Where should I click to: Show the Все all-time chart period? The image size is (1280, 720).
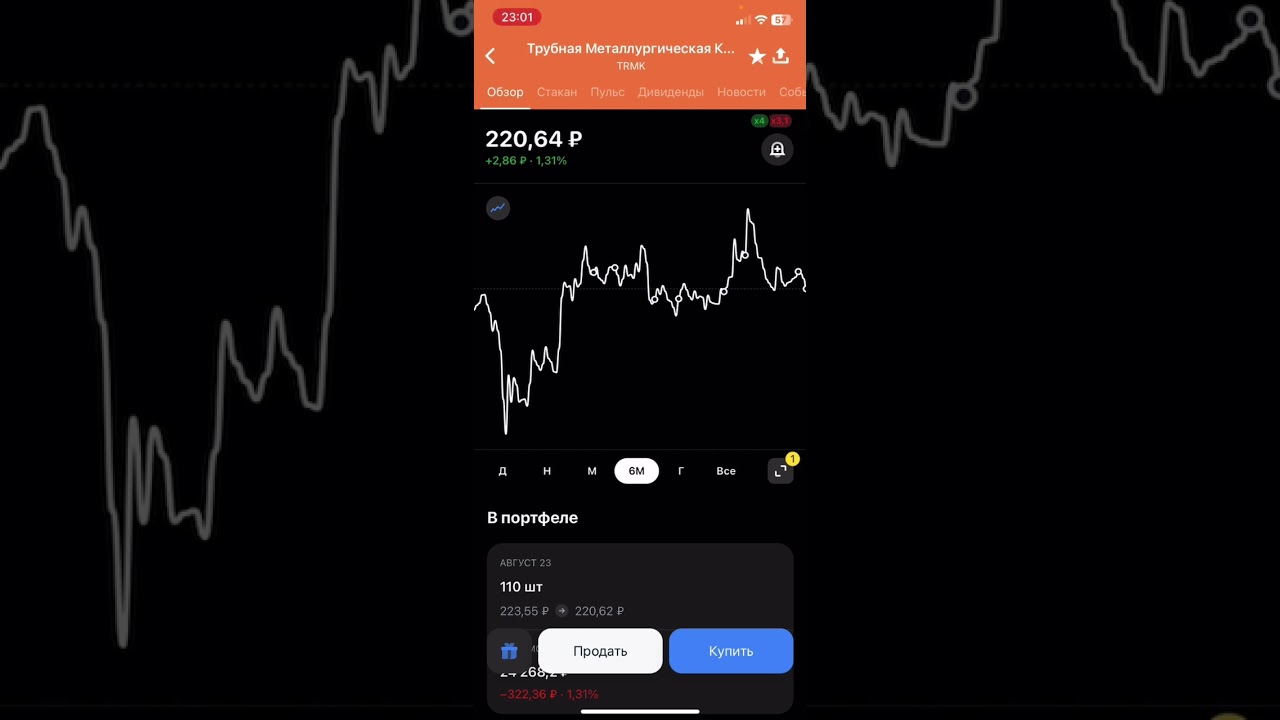coord(726,471)
